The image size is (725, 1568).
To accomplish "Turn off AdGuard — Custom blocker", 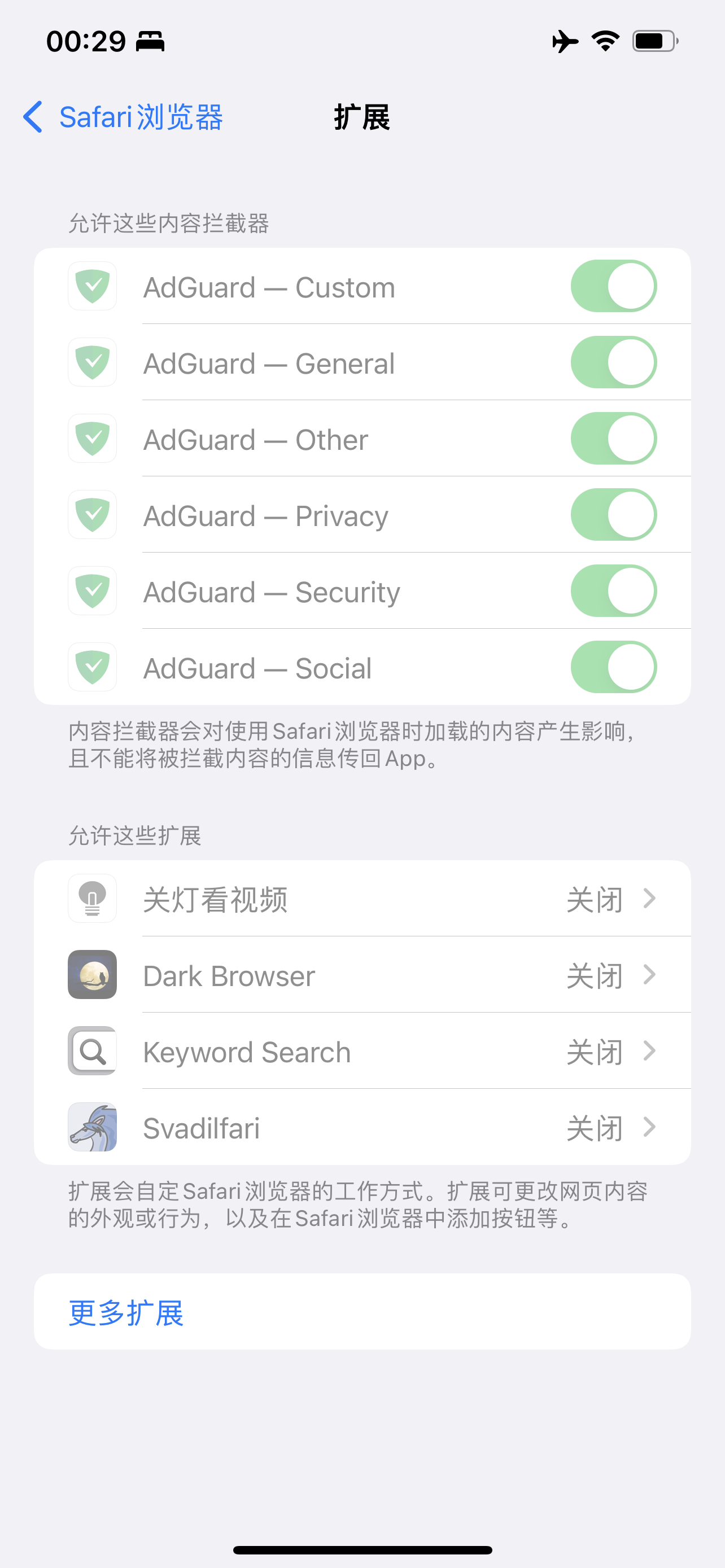I will click(x=613, y=286).
